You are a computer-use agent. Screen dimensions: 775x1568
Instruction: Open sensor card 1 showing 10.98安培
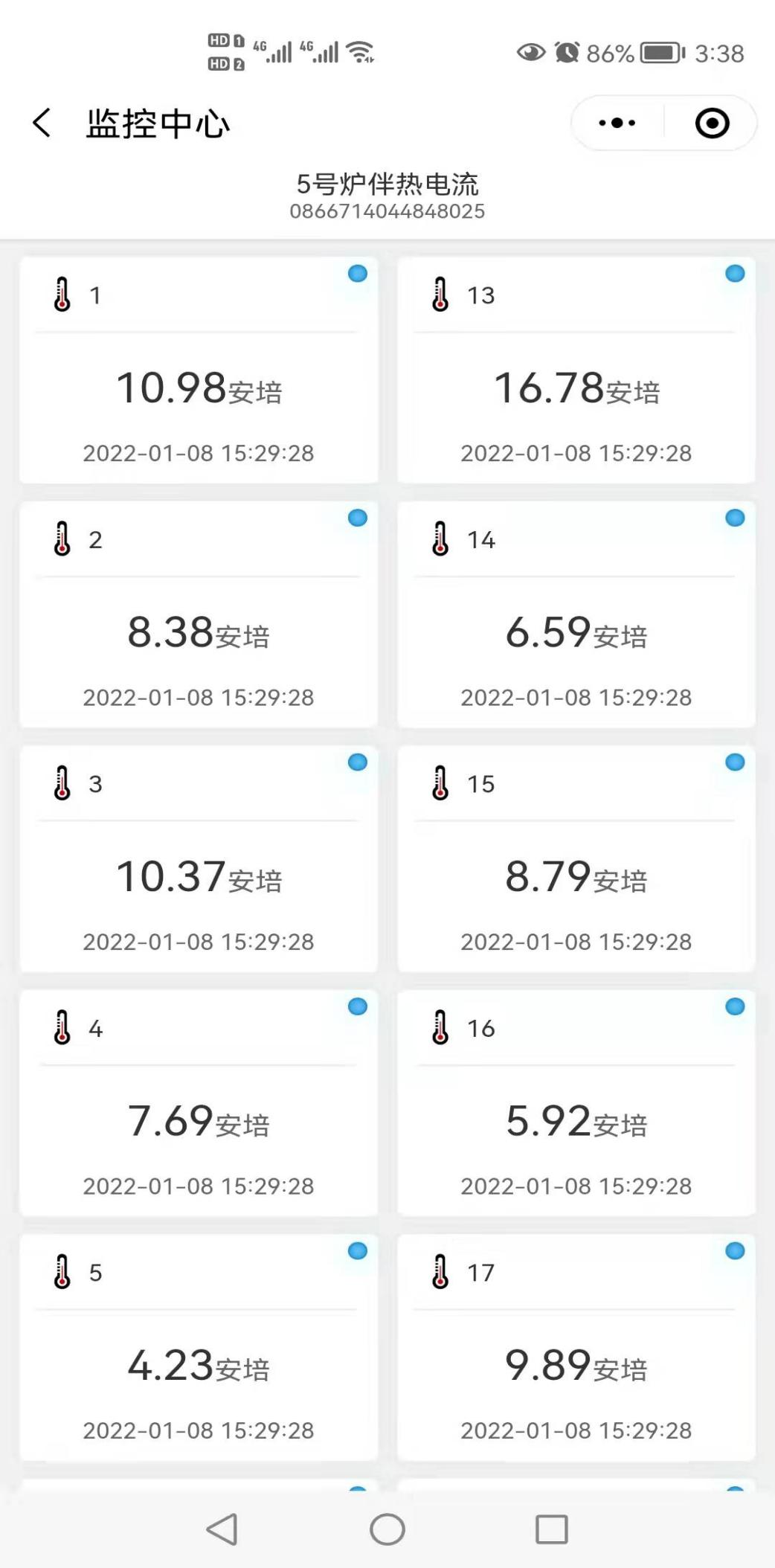pyautogui.click(x=199, y=370)
